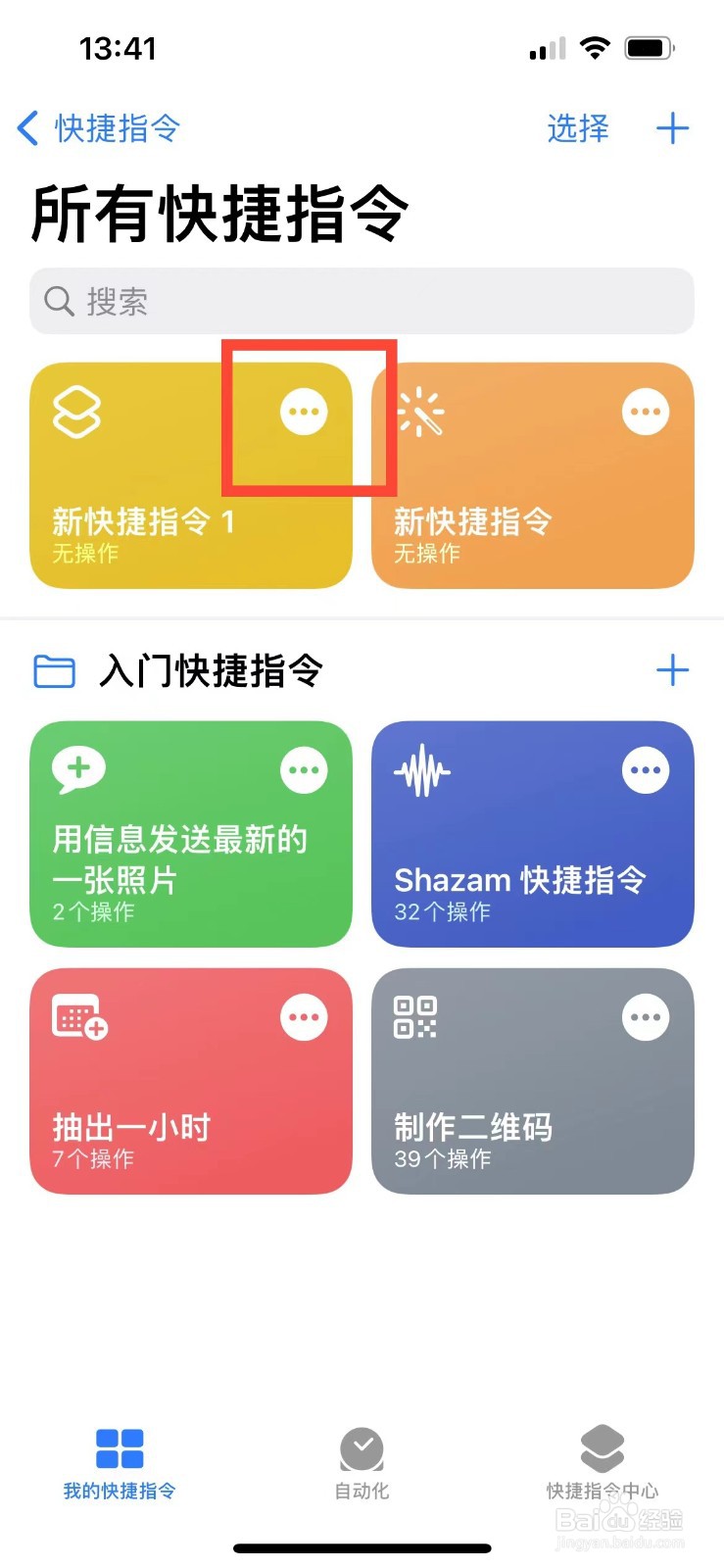Image resolution: width=724 pixels, height=1568 pixels.
Task: Open ellipsis options for 抽出一小时
Action: point(304,1017)
